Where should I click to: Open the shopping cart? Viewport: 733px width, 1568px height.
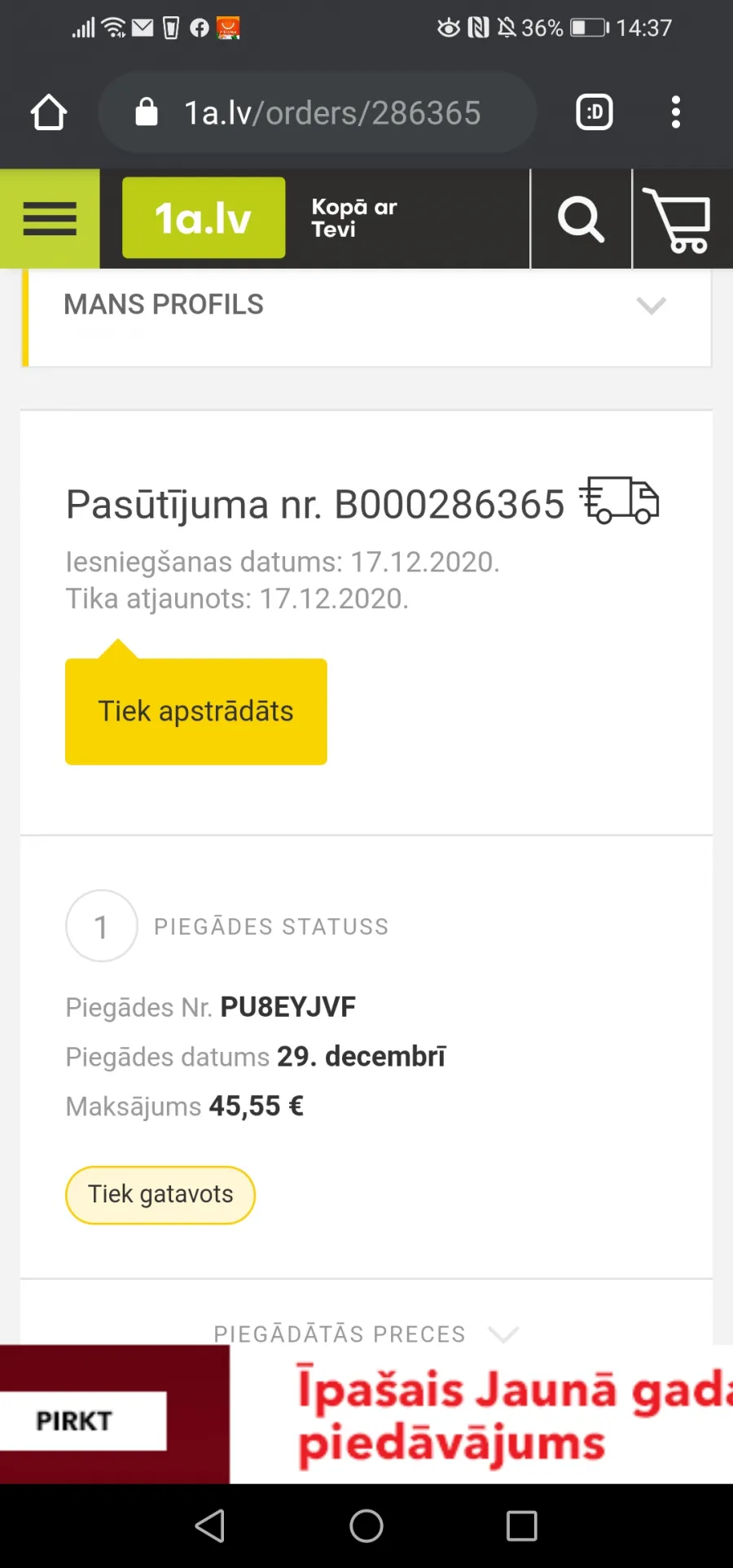pos(678,219)
